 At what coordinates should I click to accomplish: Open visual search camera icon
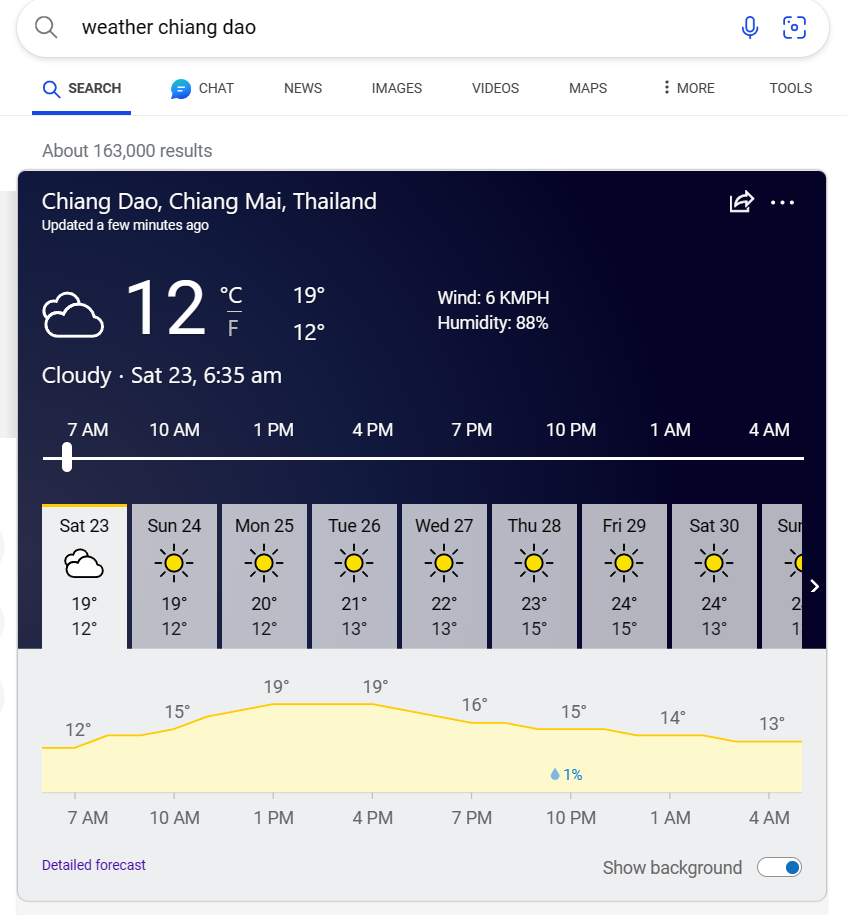[794, 28]
